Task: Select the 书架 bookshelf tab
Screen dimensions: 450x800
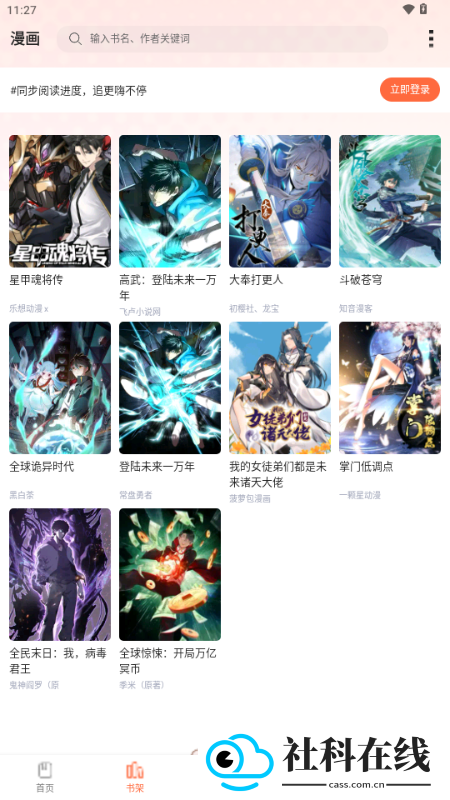Action: pyautogui.click(x=135, y=777)
